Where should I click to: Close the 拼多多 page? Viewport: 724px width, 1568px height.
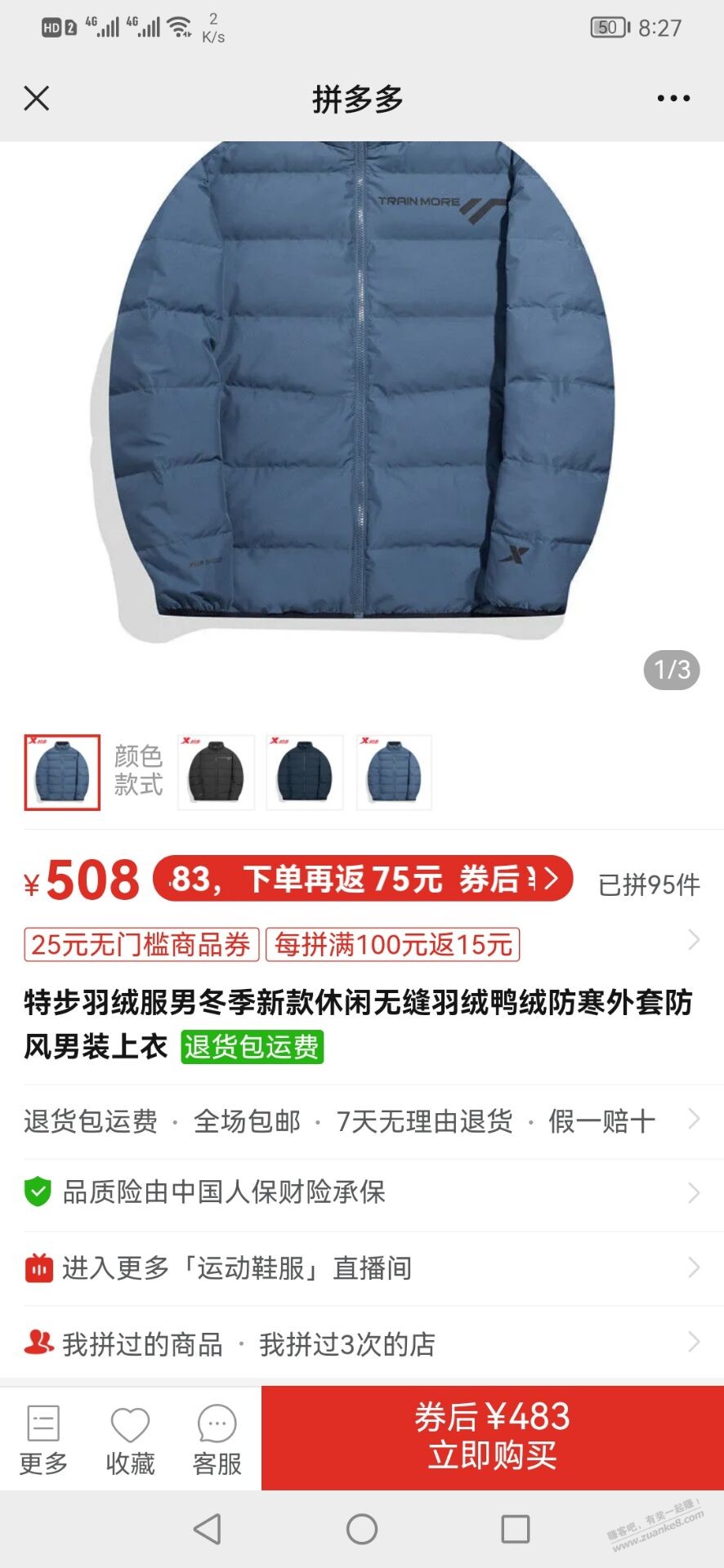click(x=37, y=99)
